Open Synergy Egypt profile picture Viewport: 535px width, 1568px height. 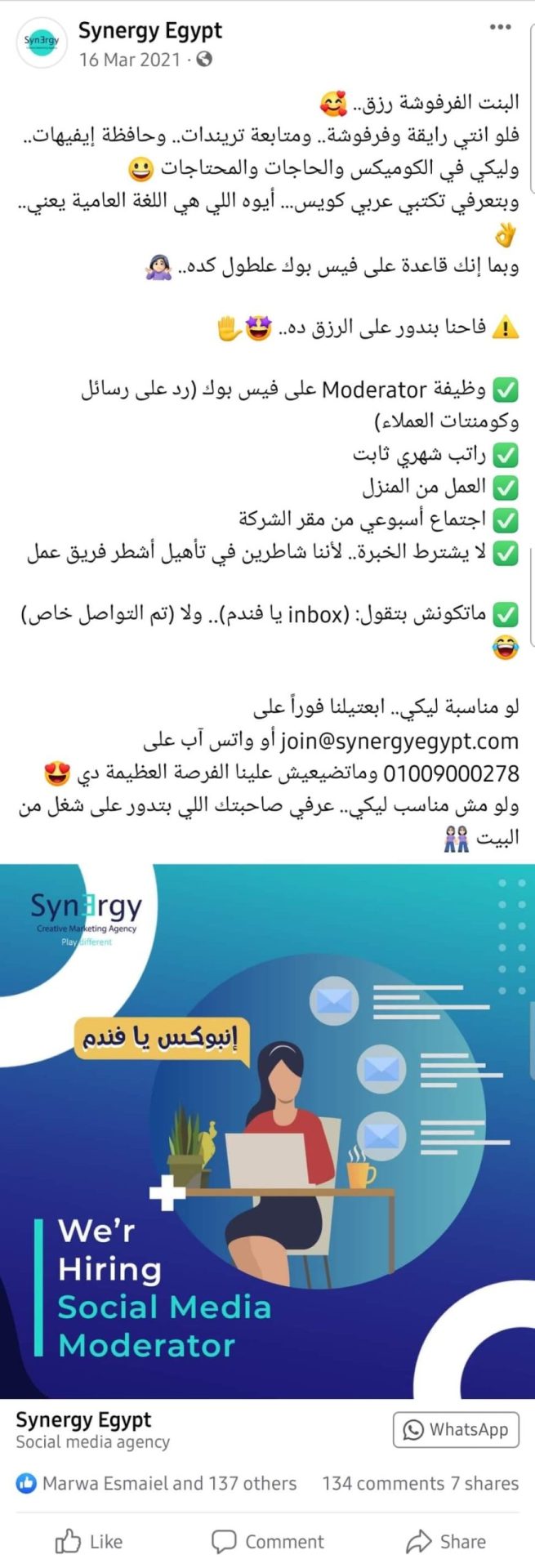pyautogui.click(x=41, y=42)
